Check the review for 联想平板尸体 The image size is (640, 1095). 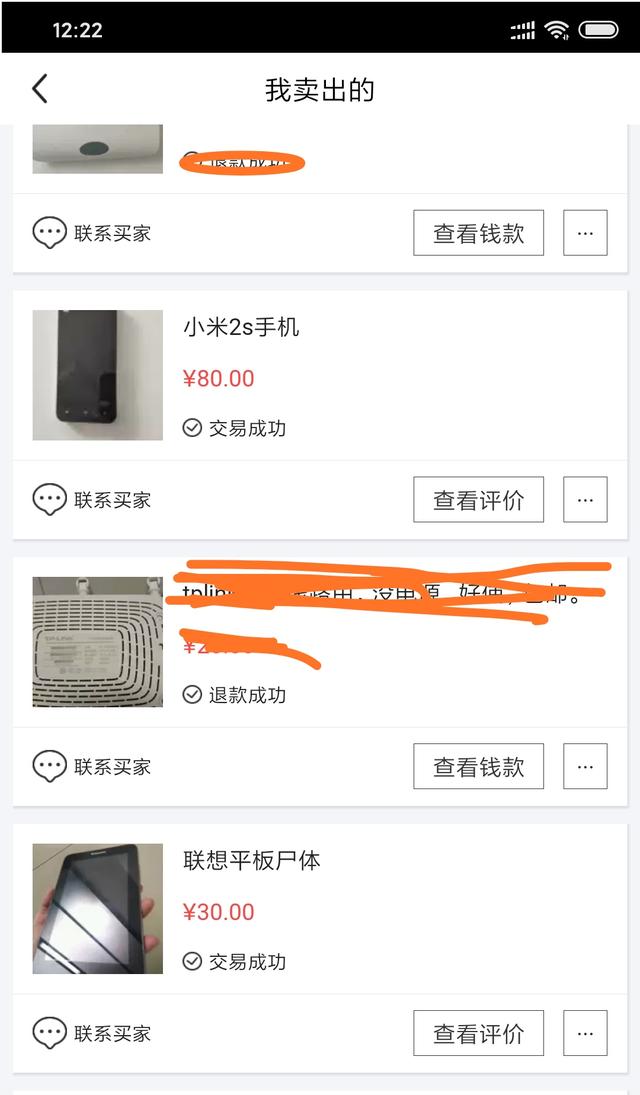[x=478, y=1033]
